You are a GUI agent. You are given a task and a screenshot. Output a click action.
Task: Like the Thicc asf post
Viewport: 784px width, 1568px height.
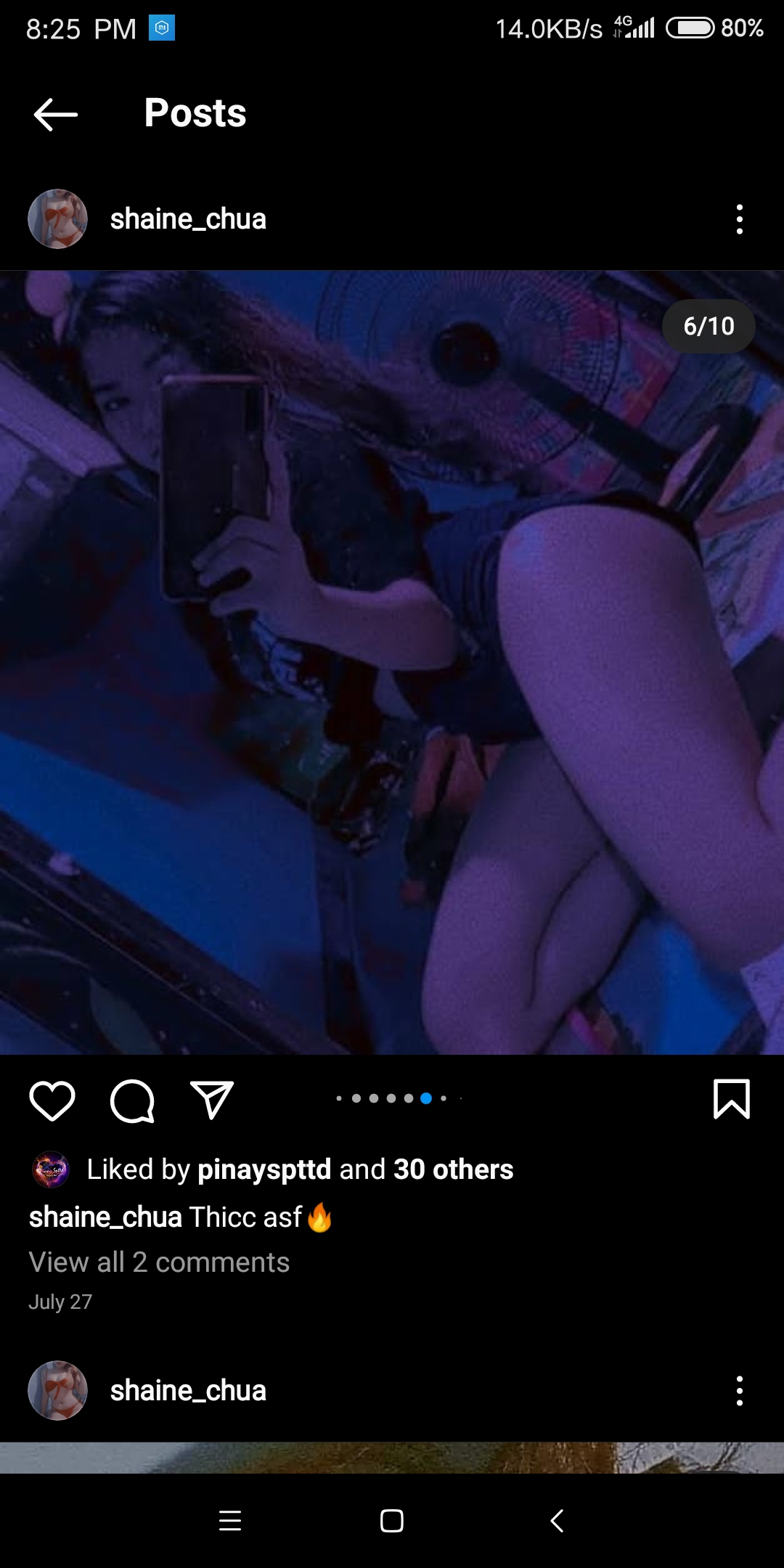(x=52, y=1101)
